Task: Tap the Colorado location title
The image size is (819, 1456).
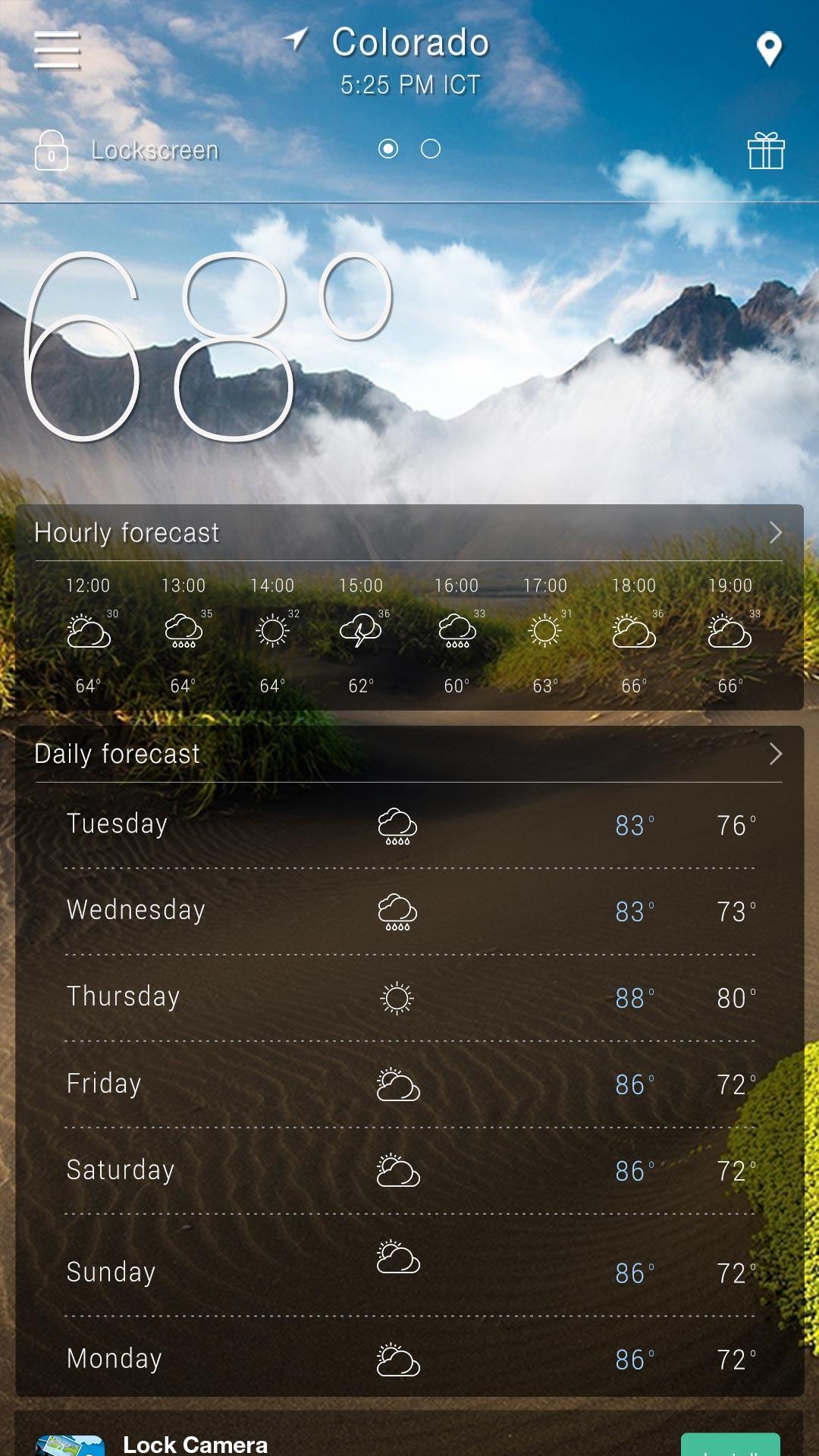Action: pos(409,42)
